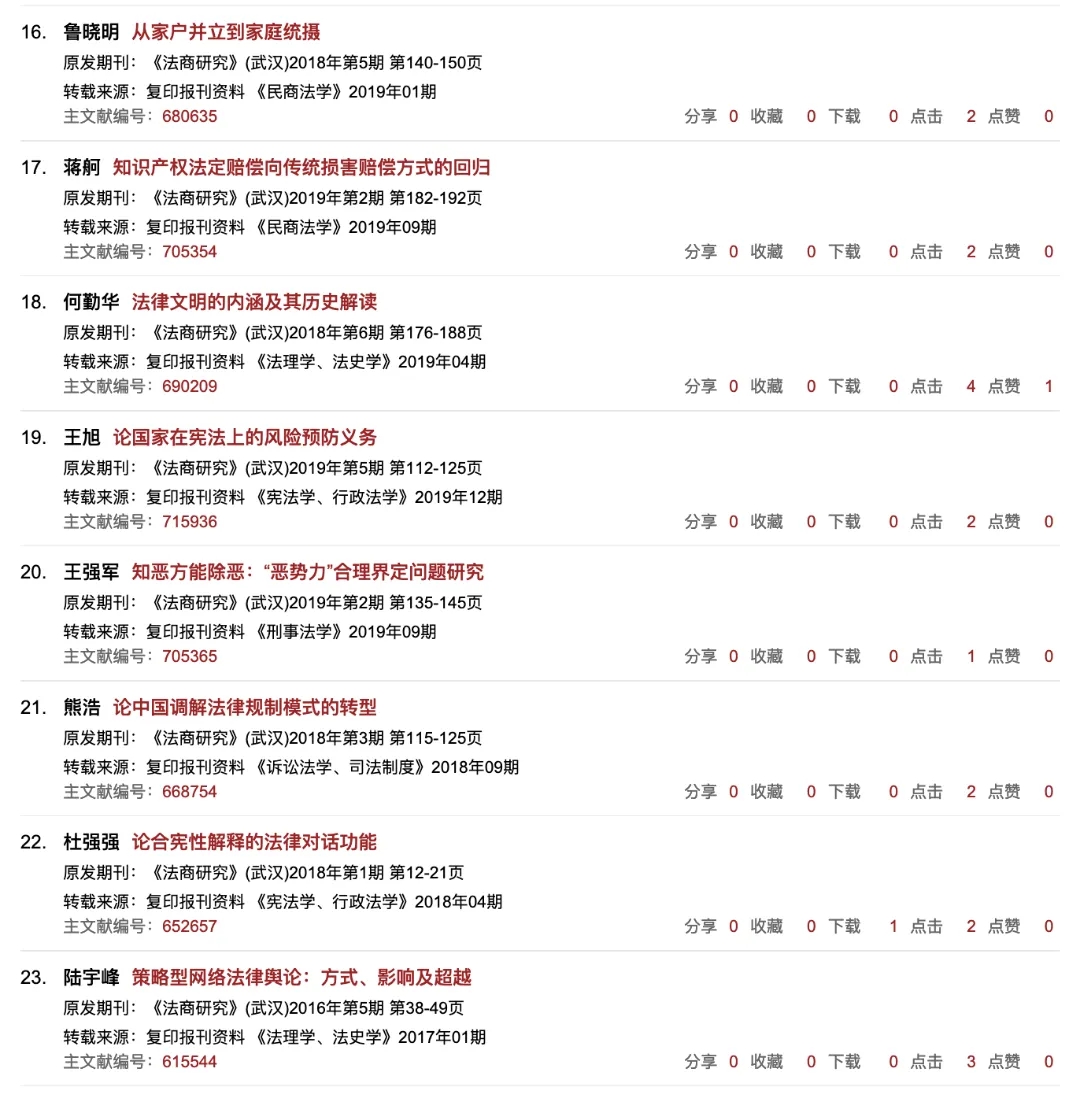Add article 715936 to favorites

(767, 521)
